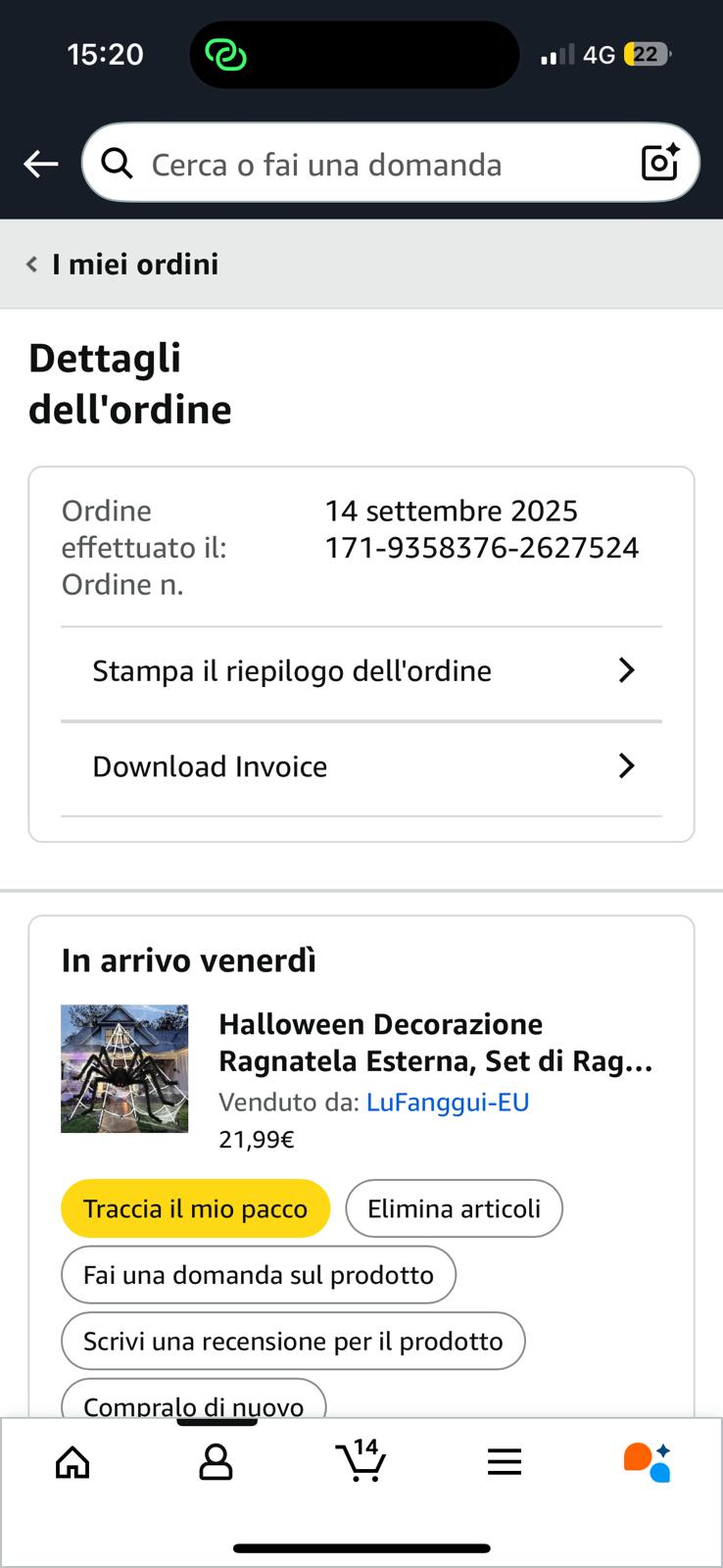Visit seller LuFanggui-EU
Image resolution: width=723 pixels, height=1568 pixels.
448,1102
